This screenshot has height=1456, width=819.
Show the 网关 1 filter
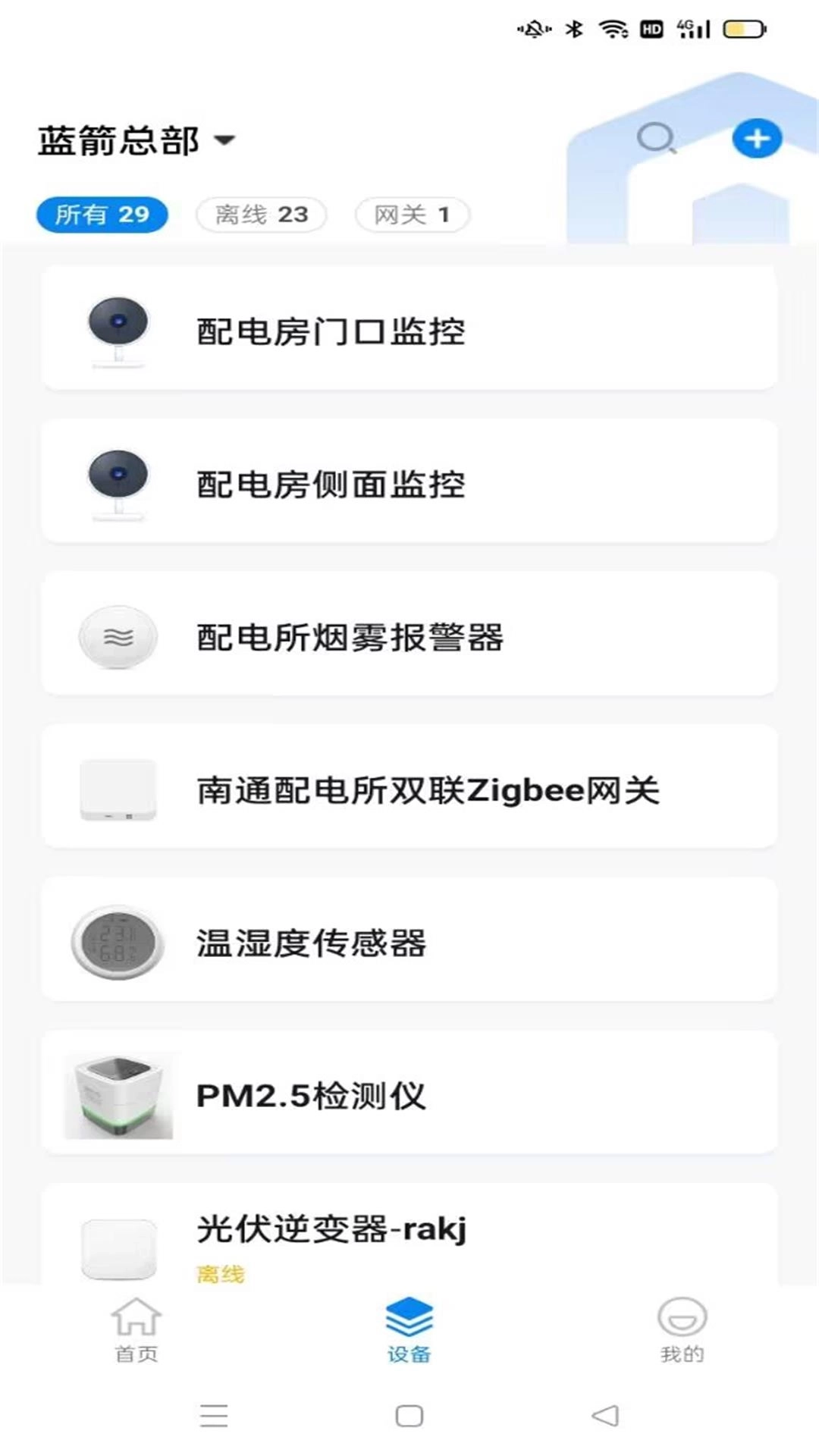[413, 215]
